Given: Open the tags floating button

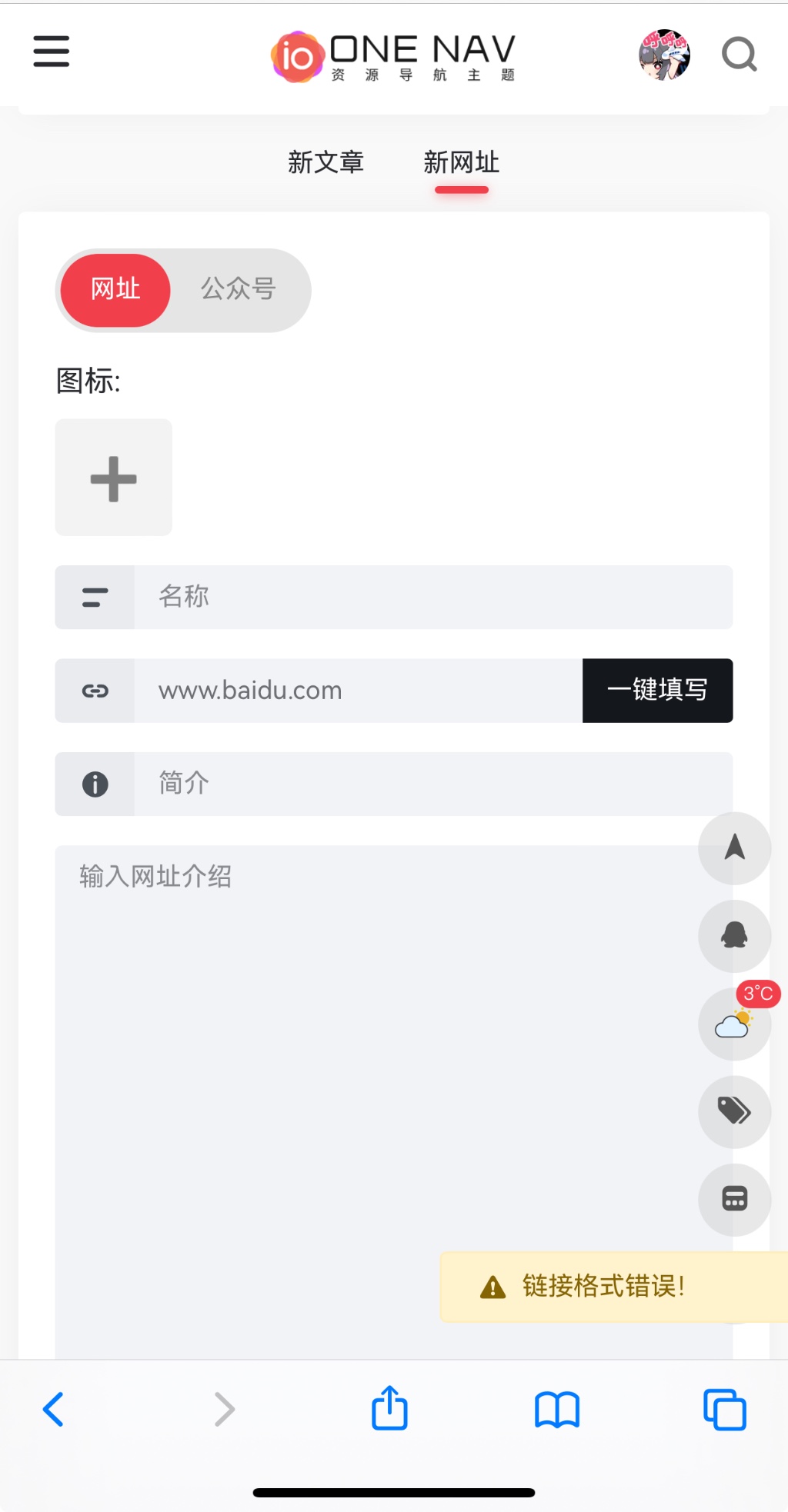Looking at the screenshot, I should pos(734,1111).
